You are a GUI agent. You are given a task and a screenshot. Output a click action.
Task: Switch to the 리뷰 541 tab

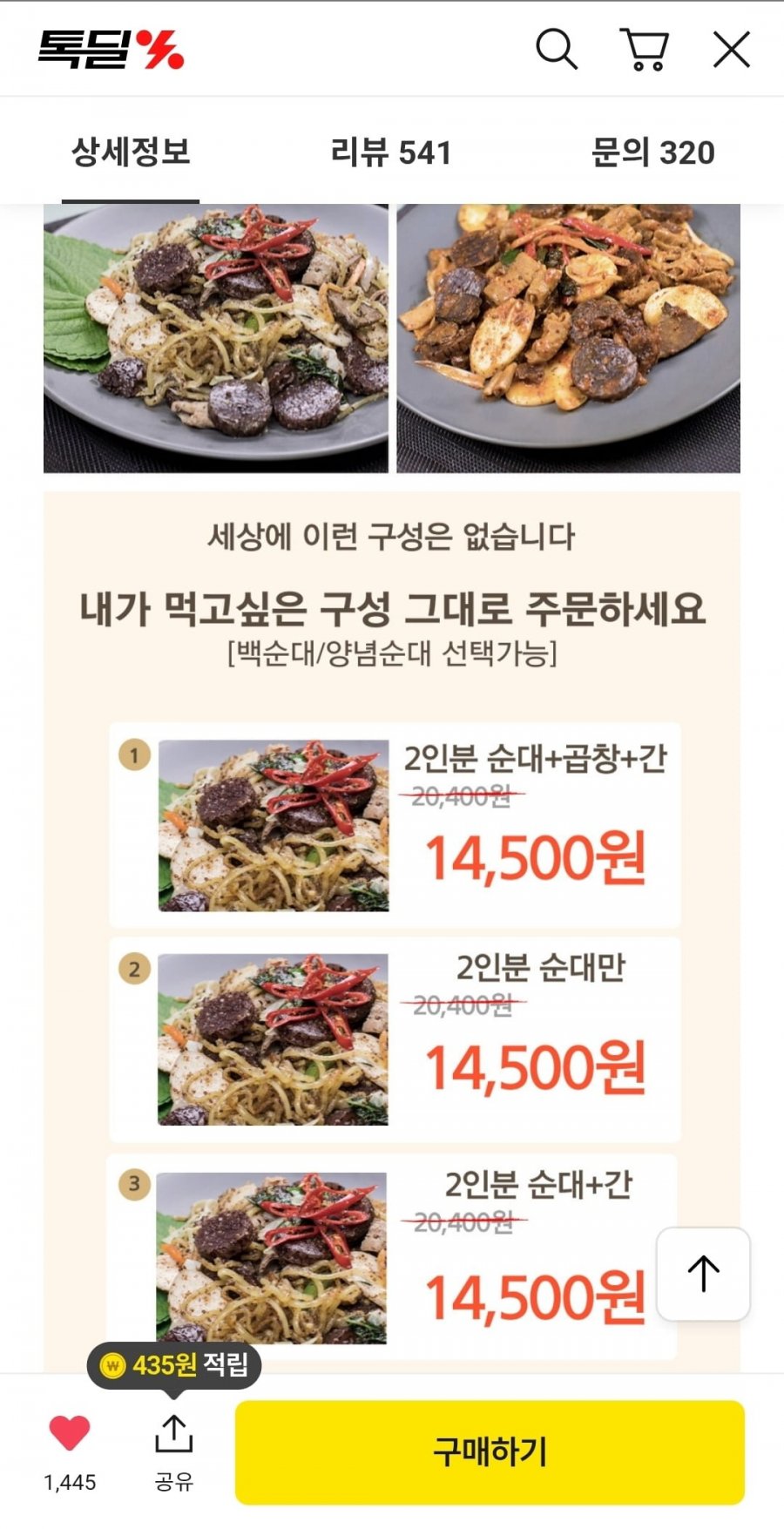[391, 152]
